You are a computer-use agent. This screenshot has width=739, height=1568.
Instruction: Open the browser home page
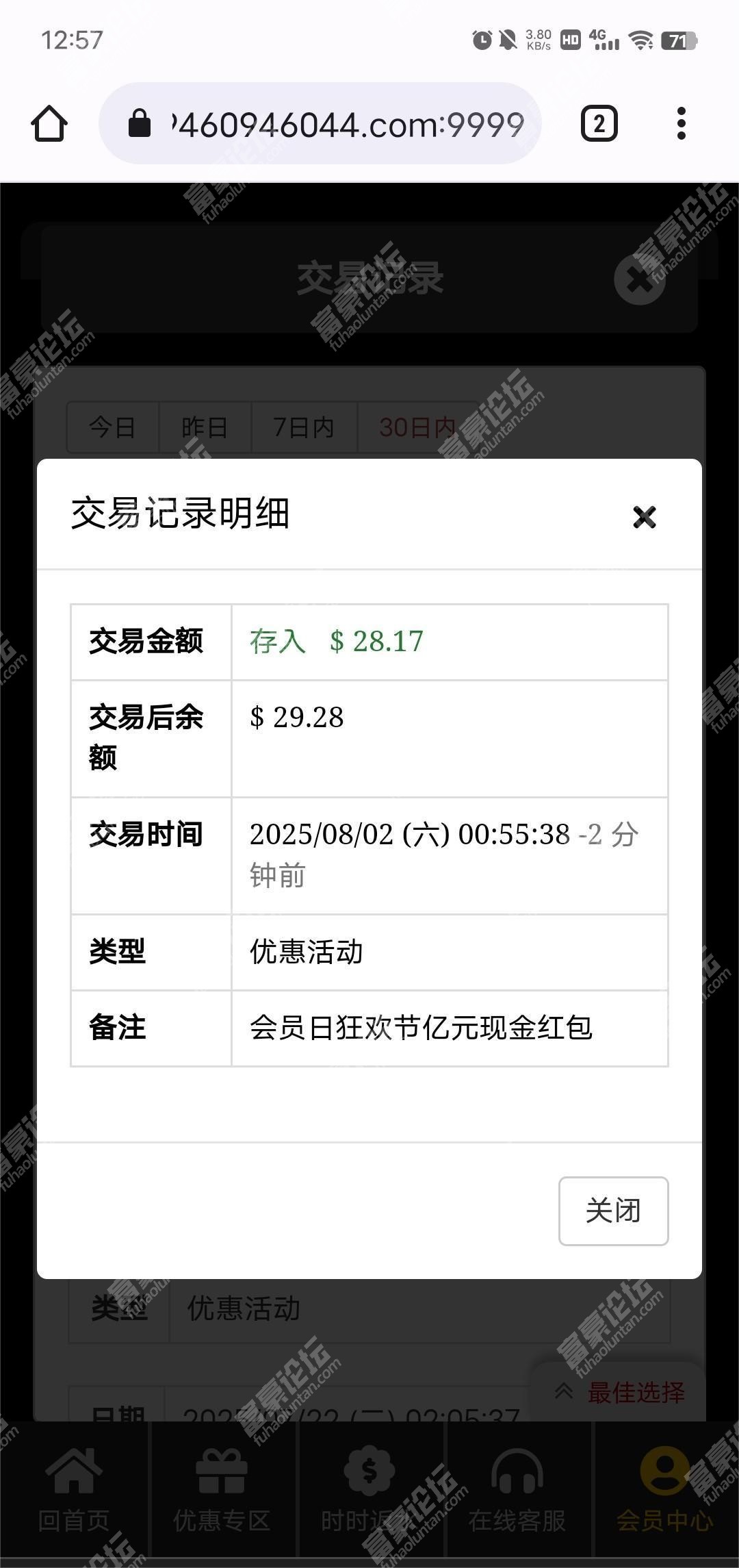(49, 124)
